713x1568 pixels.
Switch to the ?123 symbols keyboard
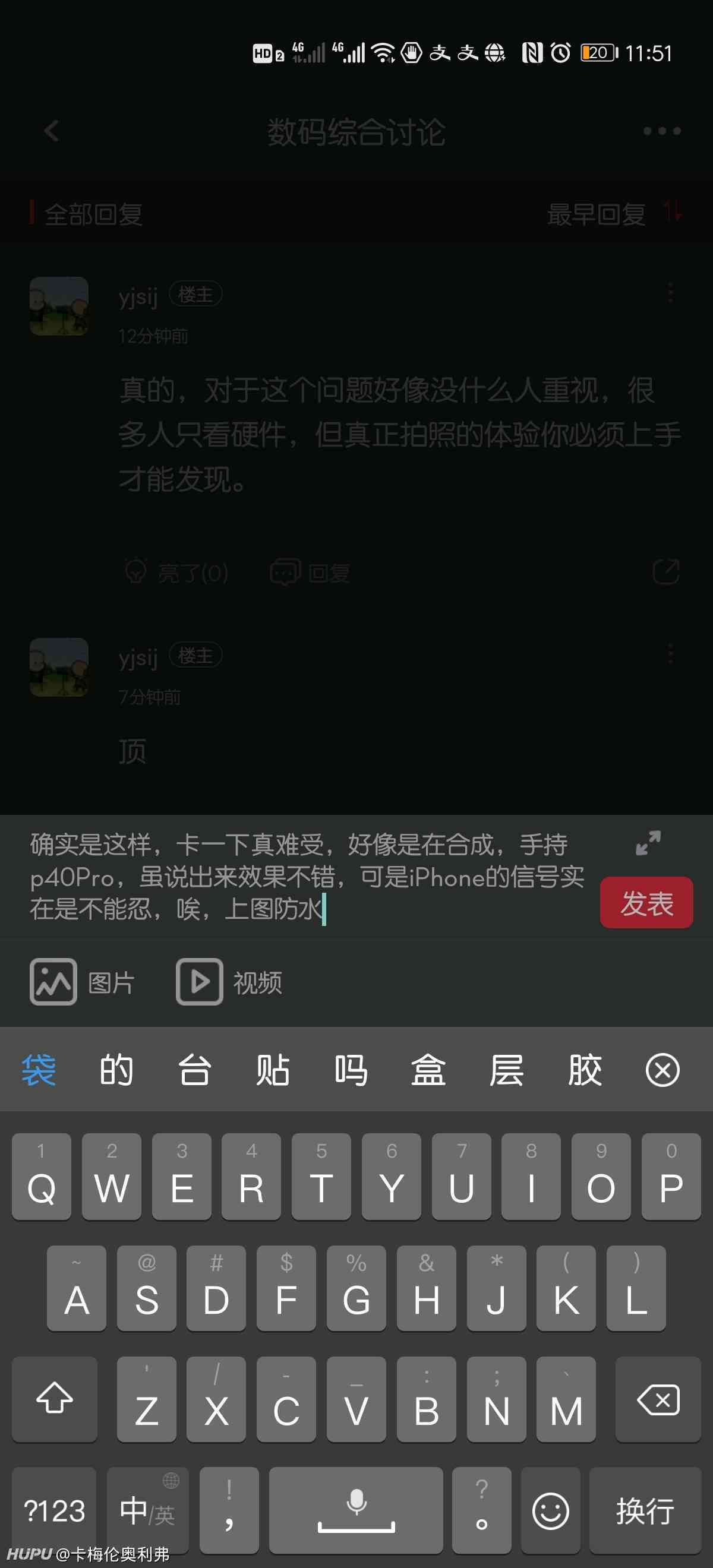coord(54,1510)
